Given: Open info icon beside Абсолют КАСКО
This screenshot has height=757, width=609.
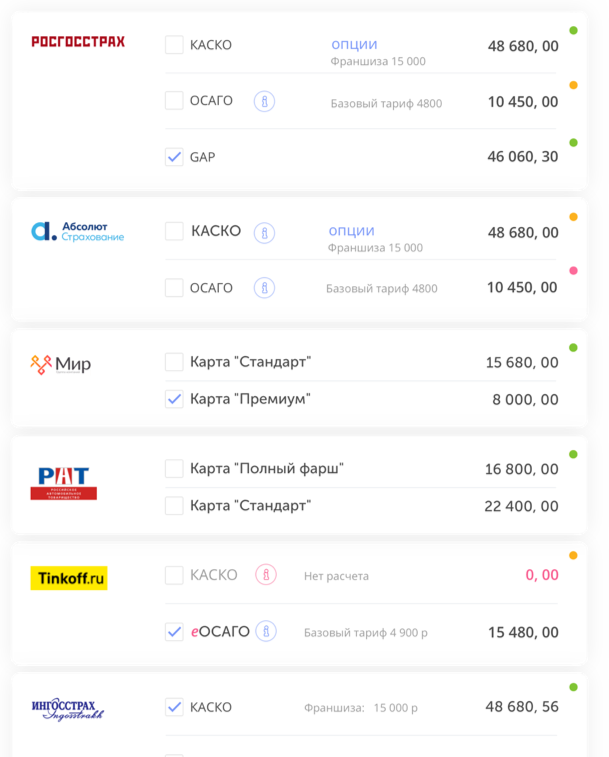Looking at the screenshot, I should (264, 232).
